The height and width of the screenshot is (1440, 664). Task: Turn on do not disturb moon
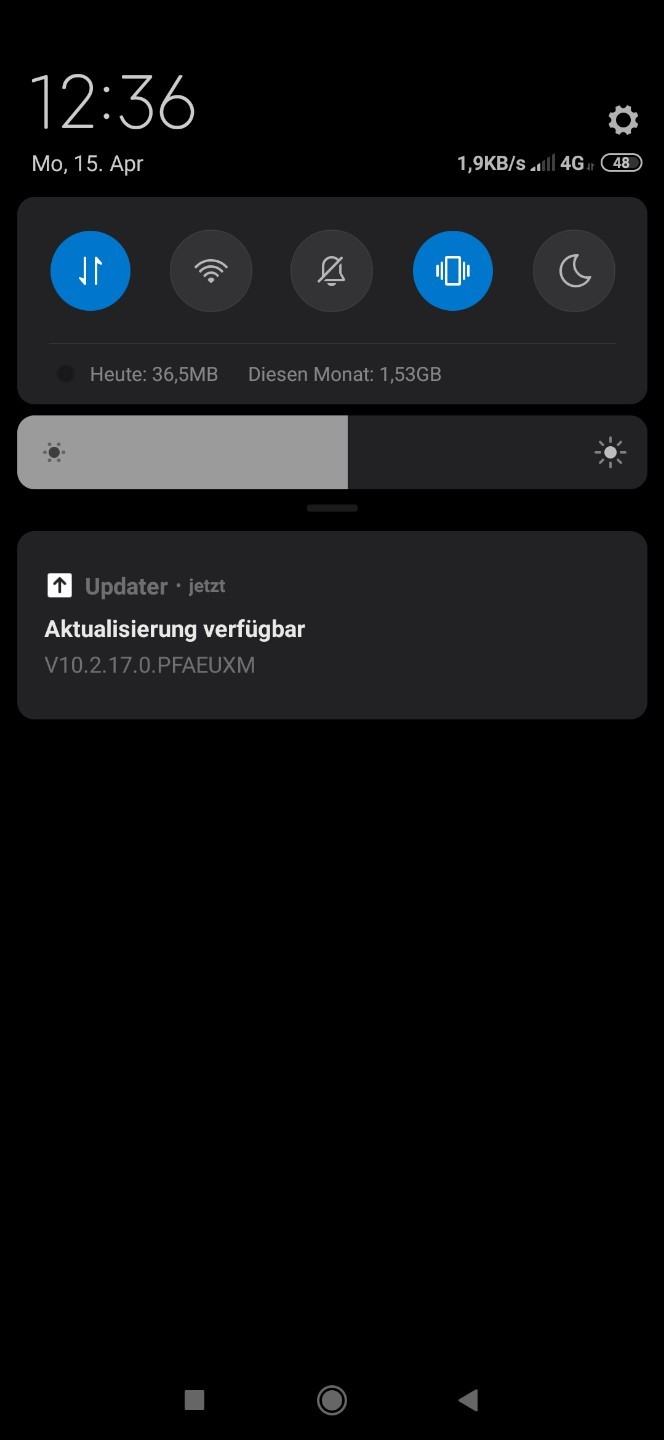[574, 271]
